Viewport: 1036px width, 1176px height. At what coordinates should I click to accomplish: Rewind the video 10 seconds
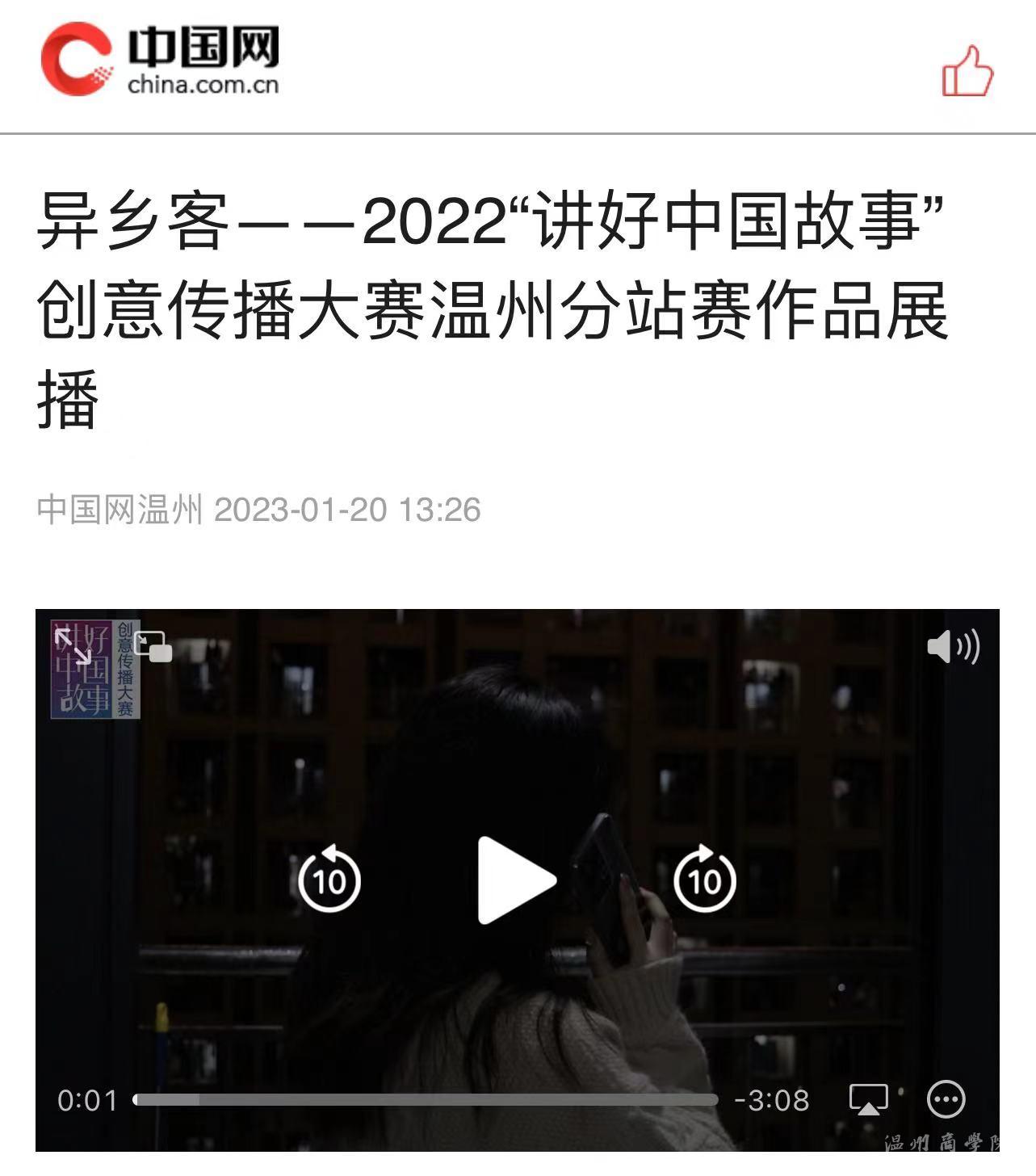tap(329, 880)
